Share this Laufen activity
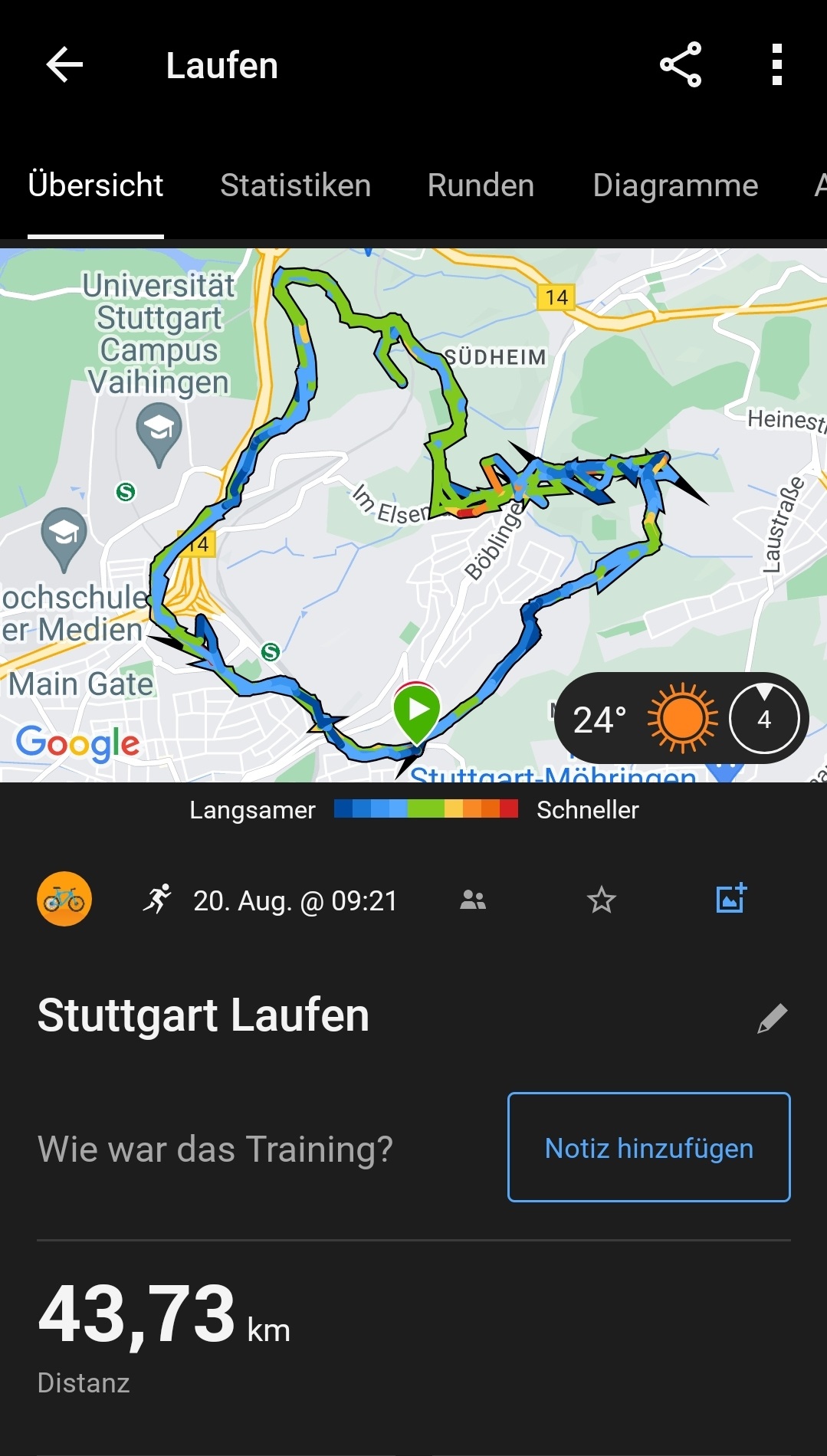 (x=681, y=65)
